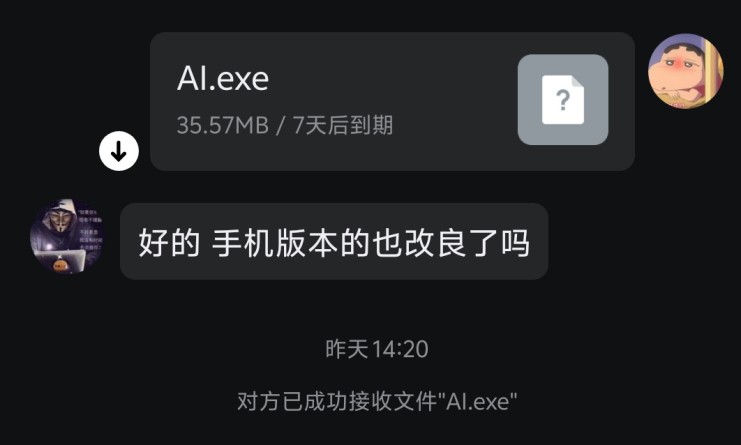This screenshot has height=445, width=741.
Task: Tap the message 好的 手机版本的也改良了吗
Action: pyautogui.click(x=334, y=242)
